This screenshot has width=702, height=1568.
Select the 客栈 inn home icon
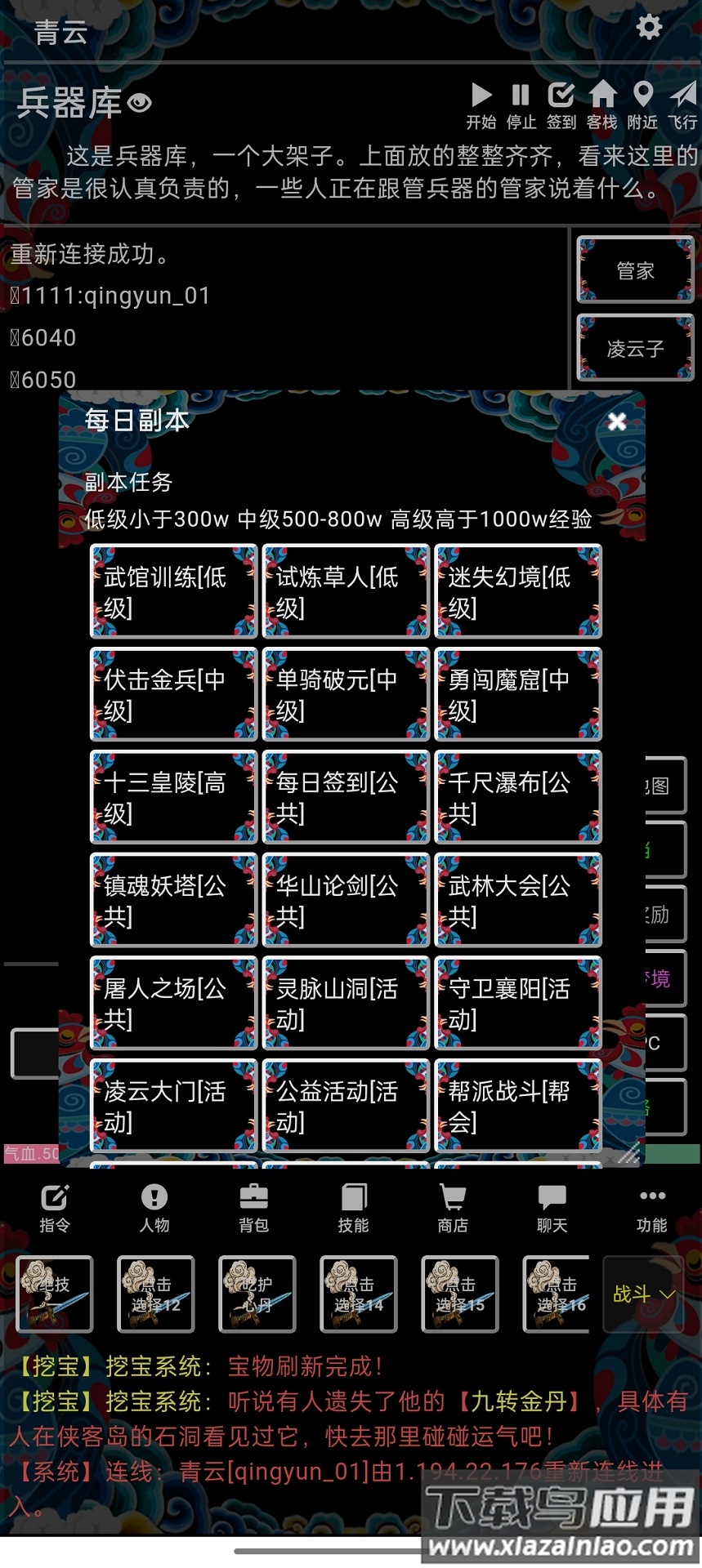[602, 97]
